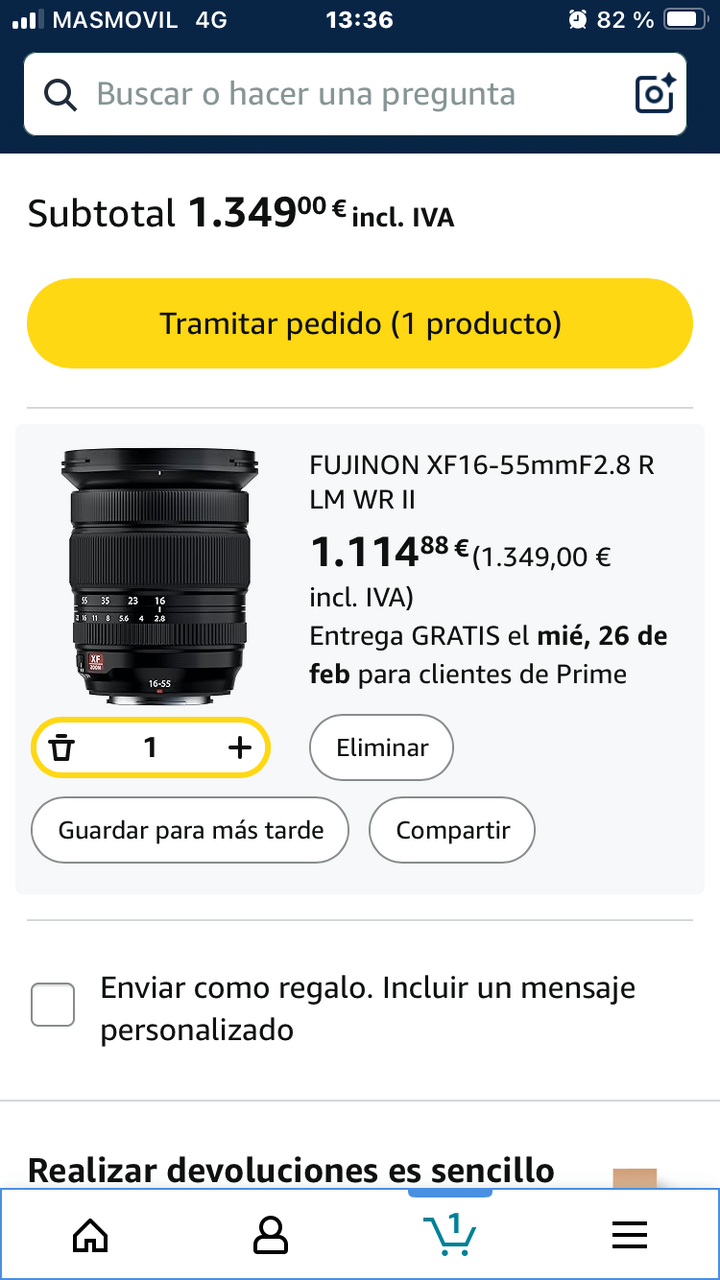Switch to the account profile tab
Image resolution: width=720 pixels, height=1280 pixels.
pos(270,1236)
